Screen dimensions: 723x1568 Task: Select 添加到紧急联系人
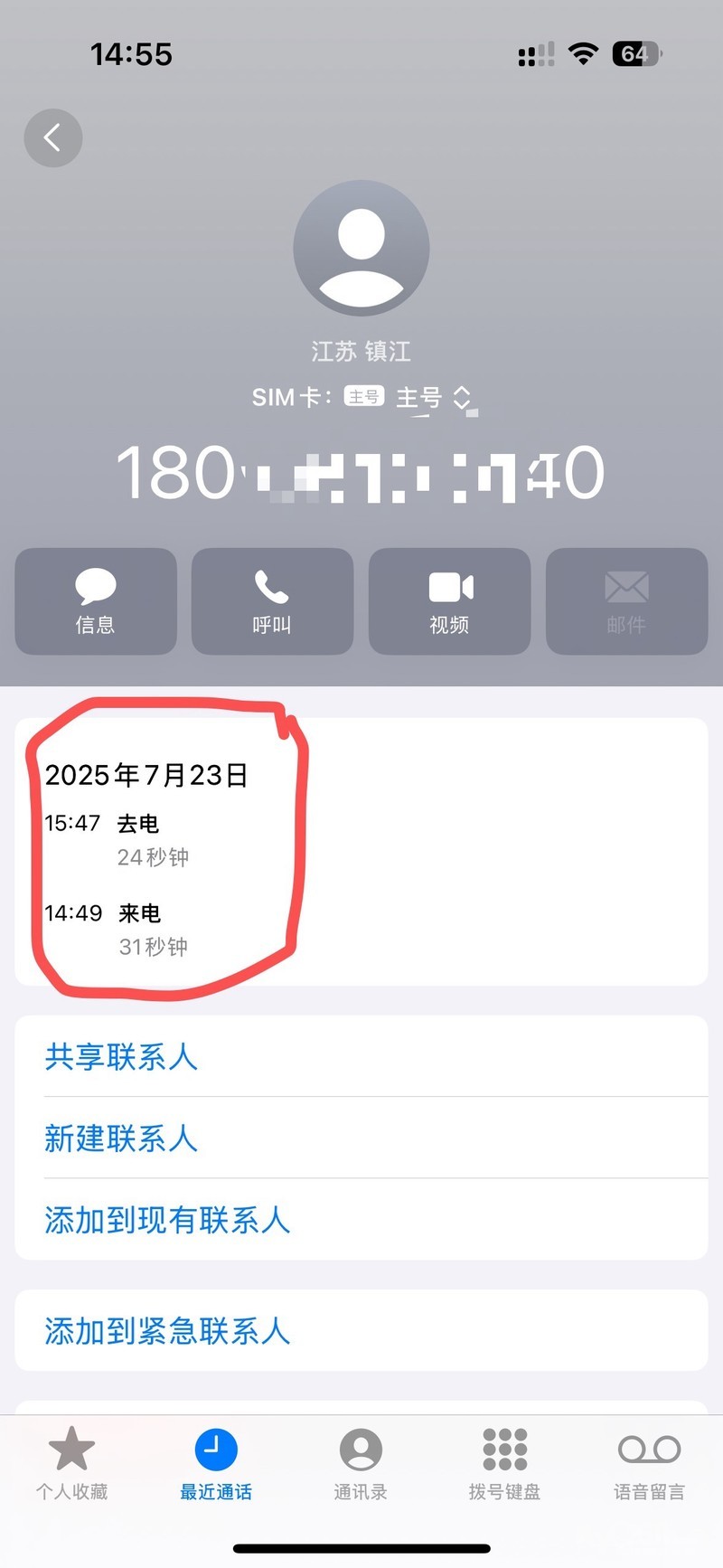(x=361, y=1331)
